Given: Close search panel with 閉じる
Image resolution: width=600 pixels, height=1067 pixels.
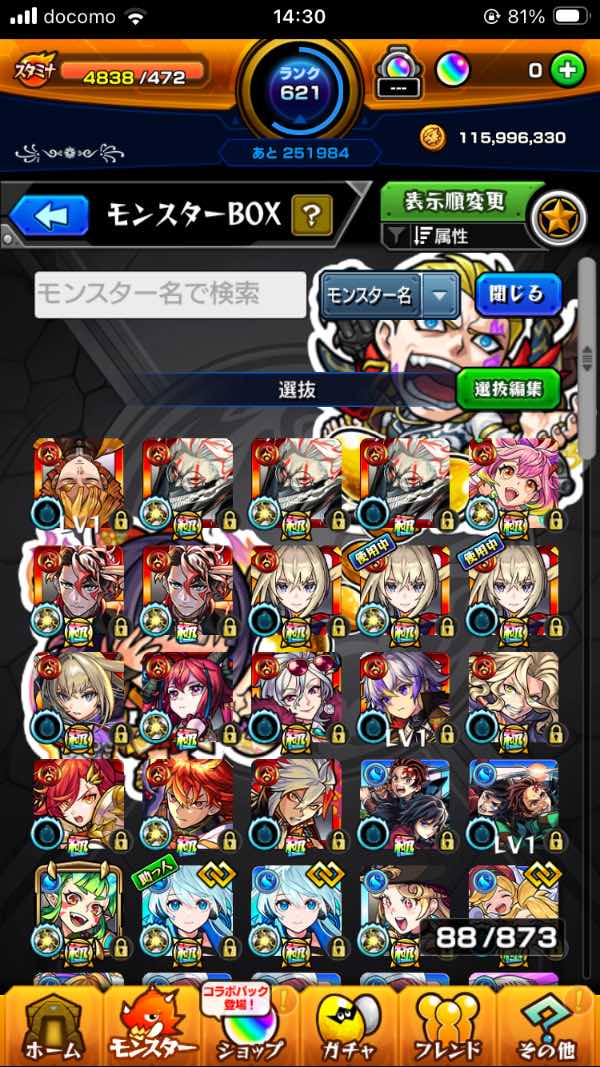Looking at the screenshot, I should (x=518, y=294).
